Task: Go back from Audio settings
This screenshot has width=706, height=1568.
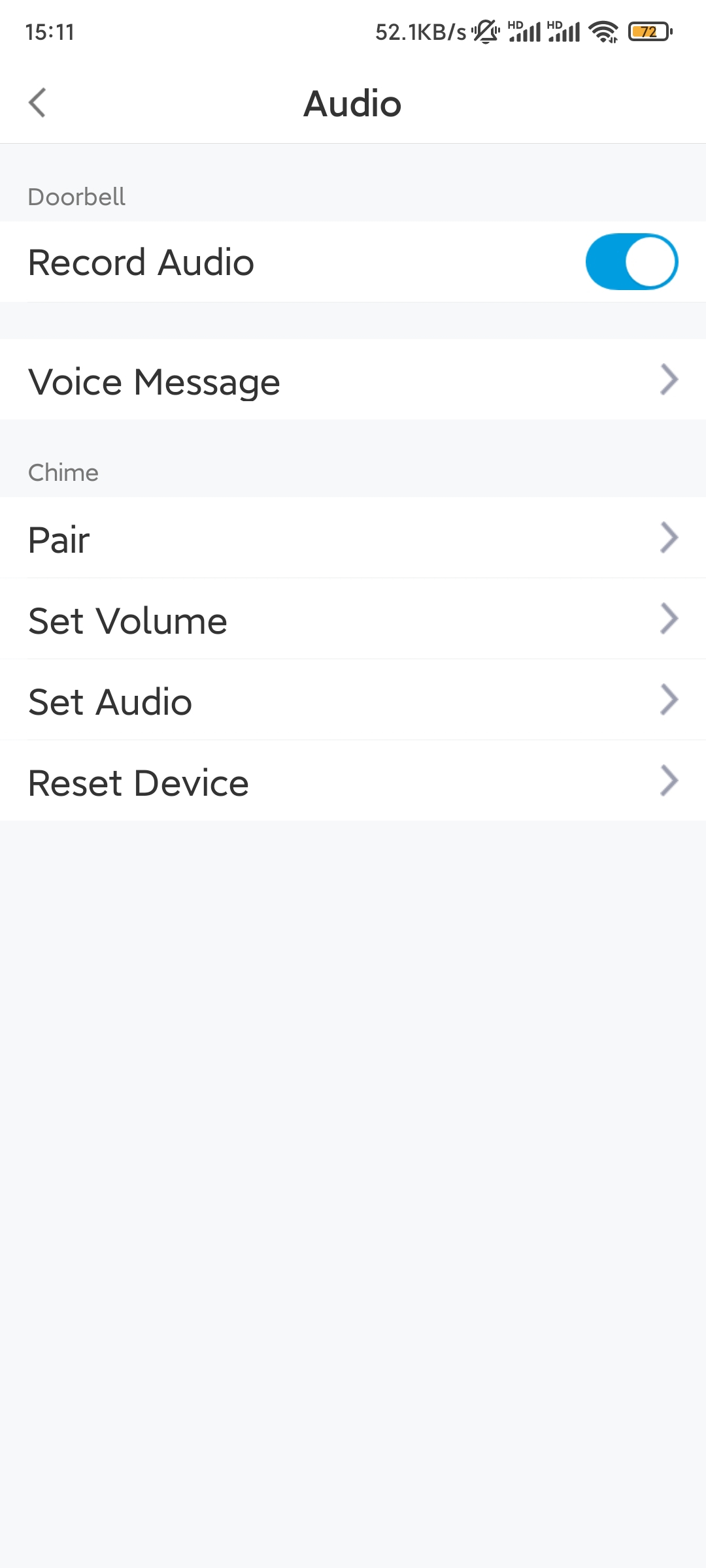Action: coord(38,103)
